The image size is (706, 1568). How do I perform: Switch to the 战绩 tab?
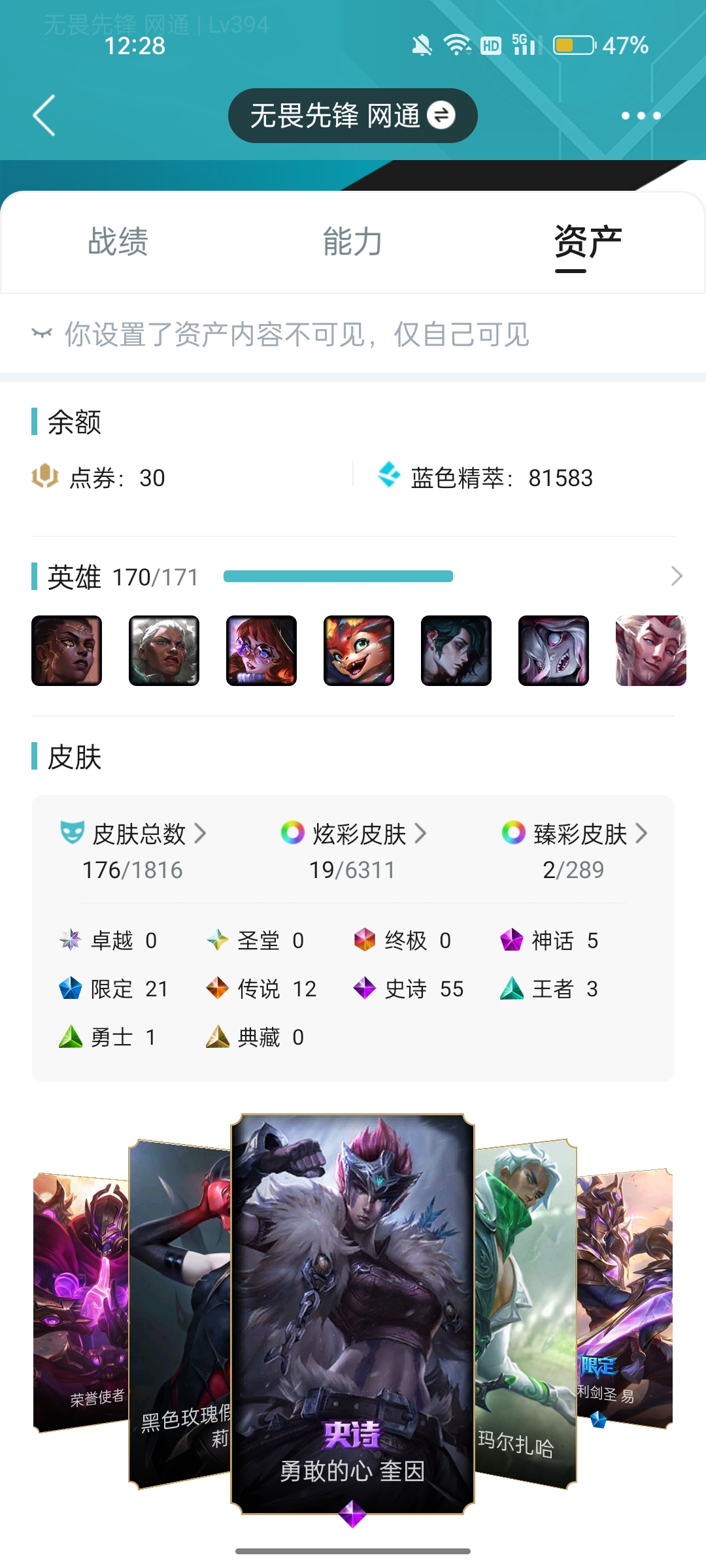(x=118, y=241)
